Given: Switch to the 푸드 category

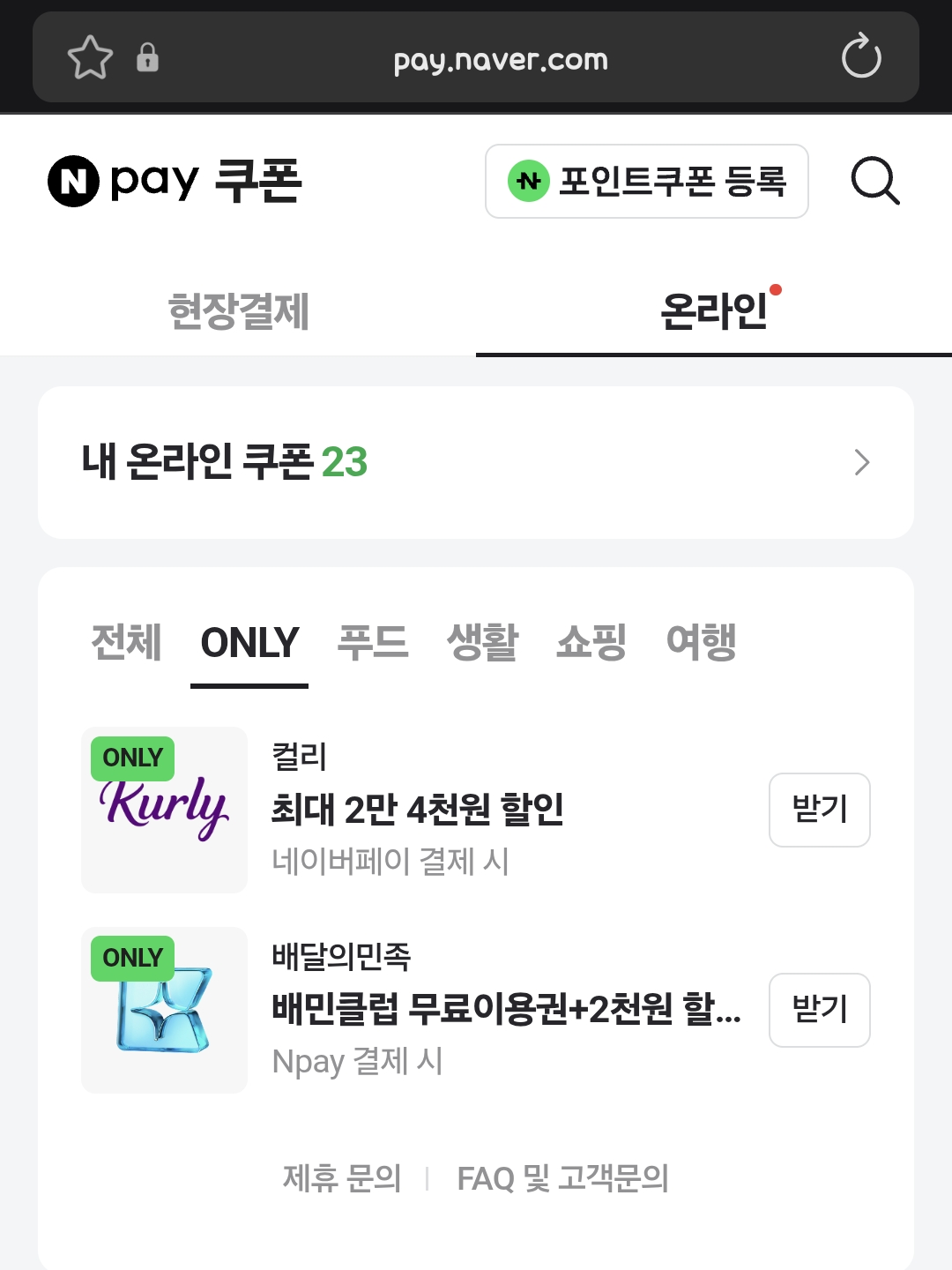Looking at the screenshot, I should point(373,642).
